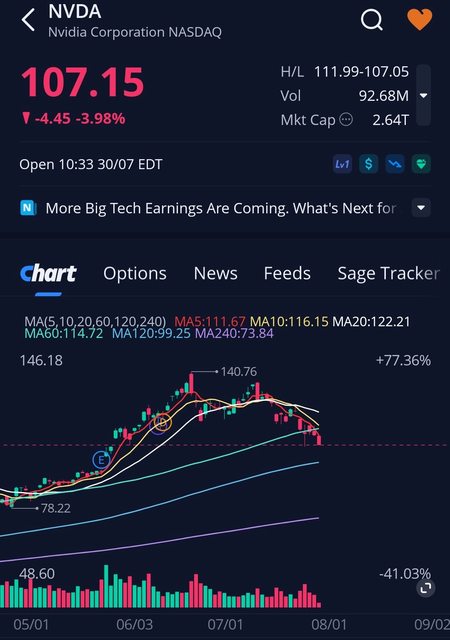
Task: Tap the green diamond badge icon
Action: pos(421,164)
